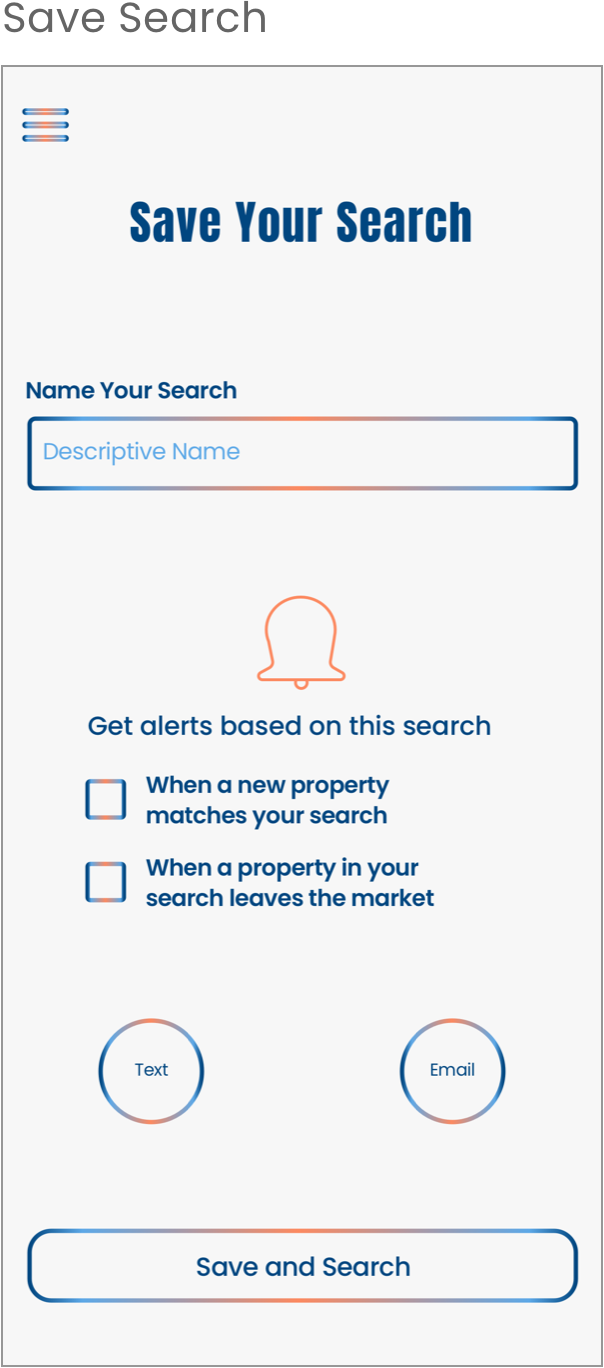Select Email alert option
This screenshot has height=1368, width=604.
click(x=452, y=1071)
